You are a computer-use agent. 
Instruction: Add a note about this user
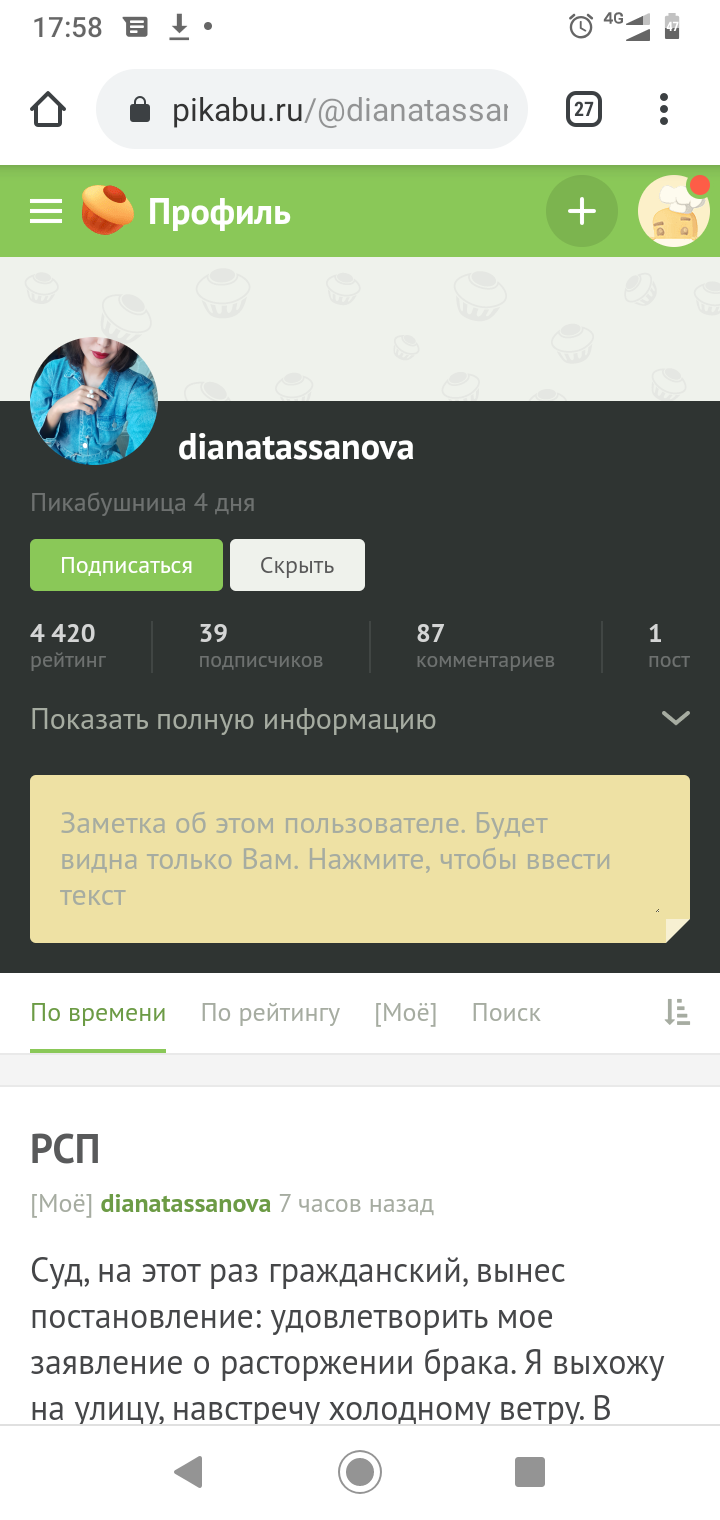(x=360, y=859)
